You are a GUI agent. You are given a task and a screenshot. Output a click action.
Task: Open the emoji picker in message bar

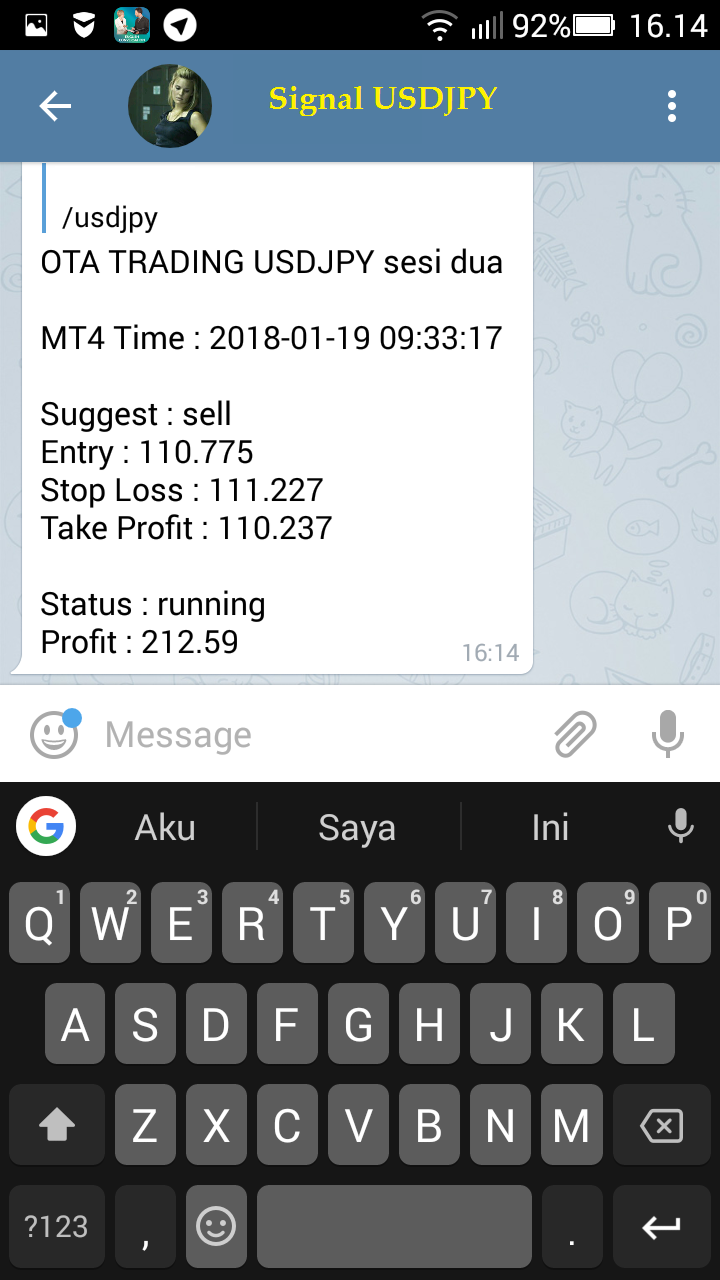coord(54,735)
